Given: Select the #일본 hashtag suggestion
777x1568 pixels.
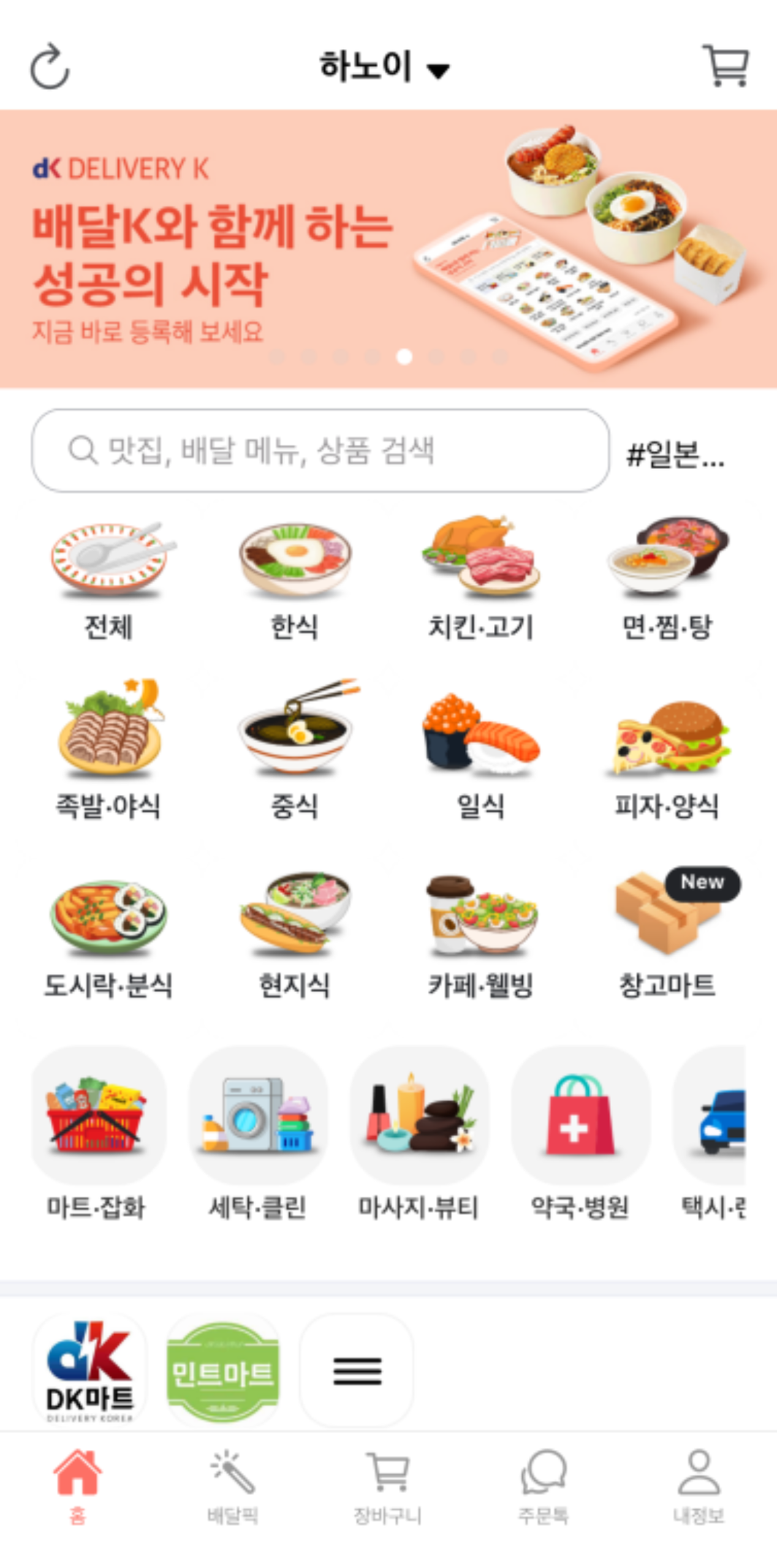Looking at the screenshot, I should tap(675, 454).
